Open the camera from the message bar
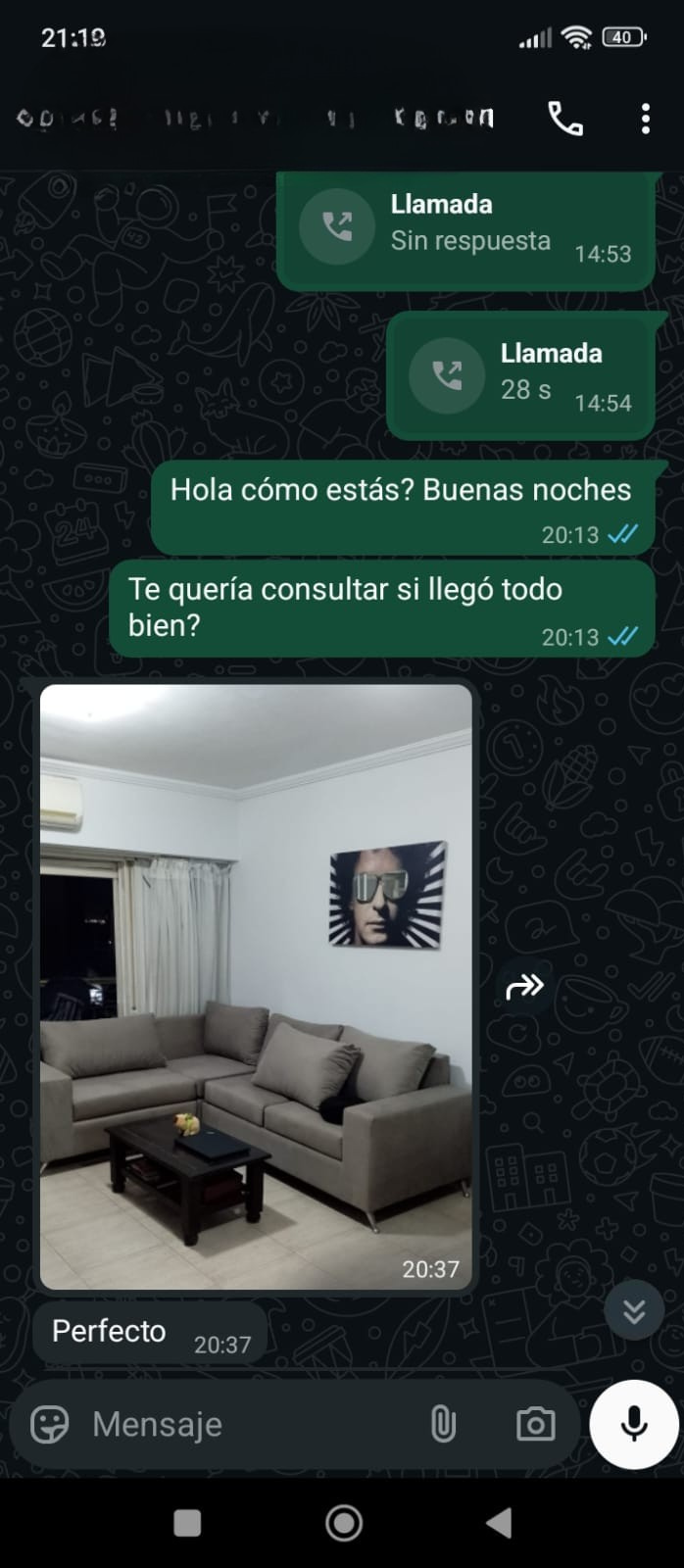 pyautogui.click(x=535, y=1424)
